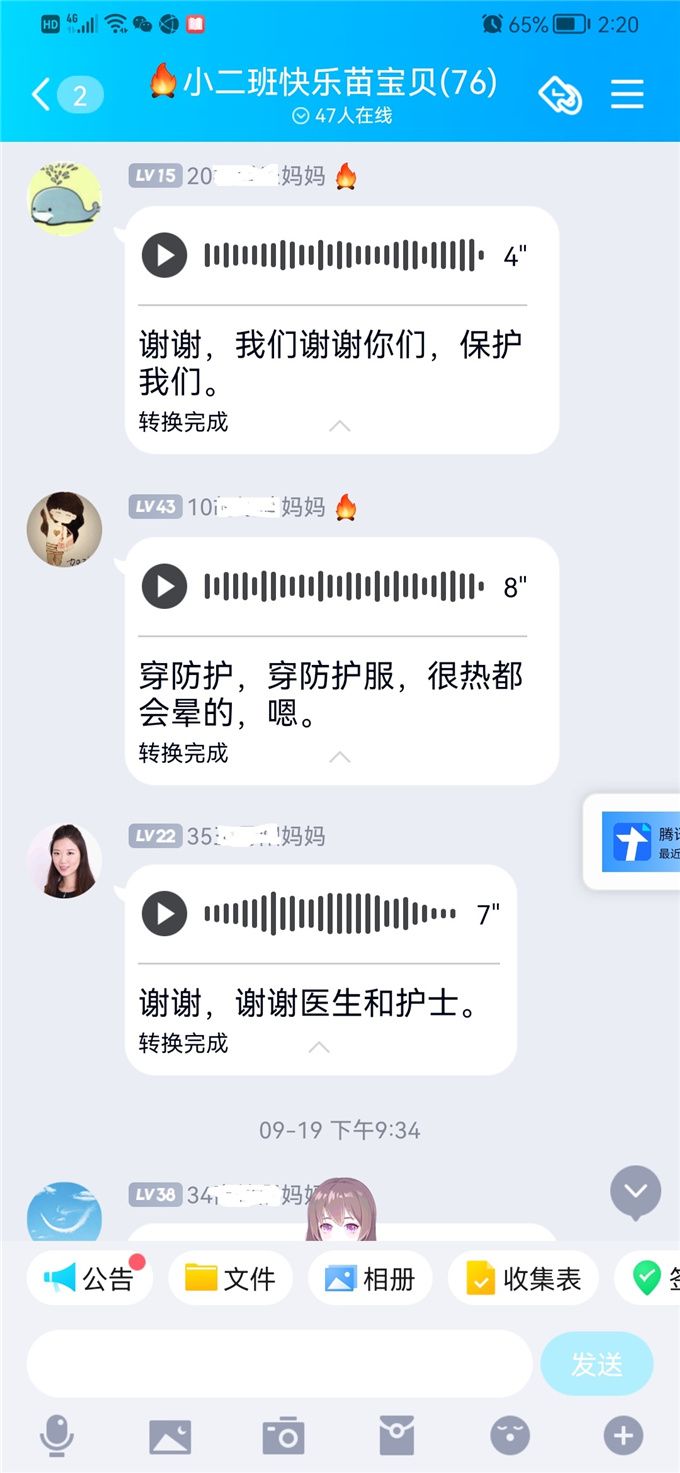Collapse transcript of the 4-second voice message
This screenshot has height=1473, width=680.
340,425
